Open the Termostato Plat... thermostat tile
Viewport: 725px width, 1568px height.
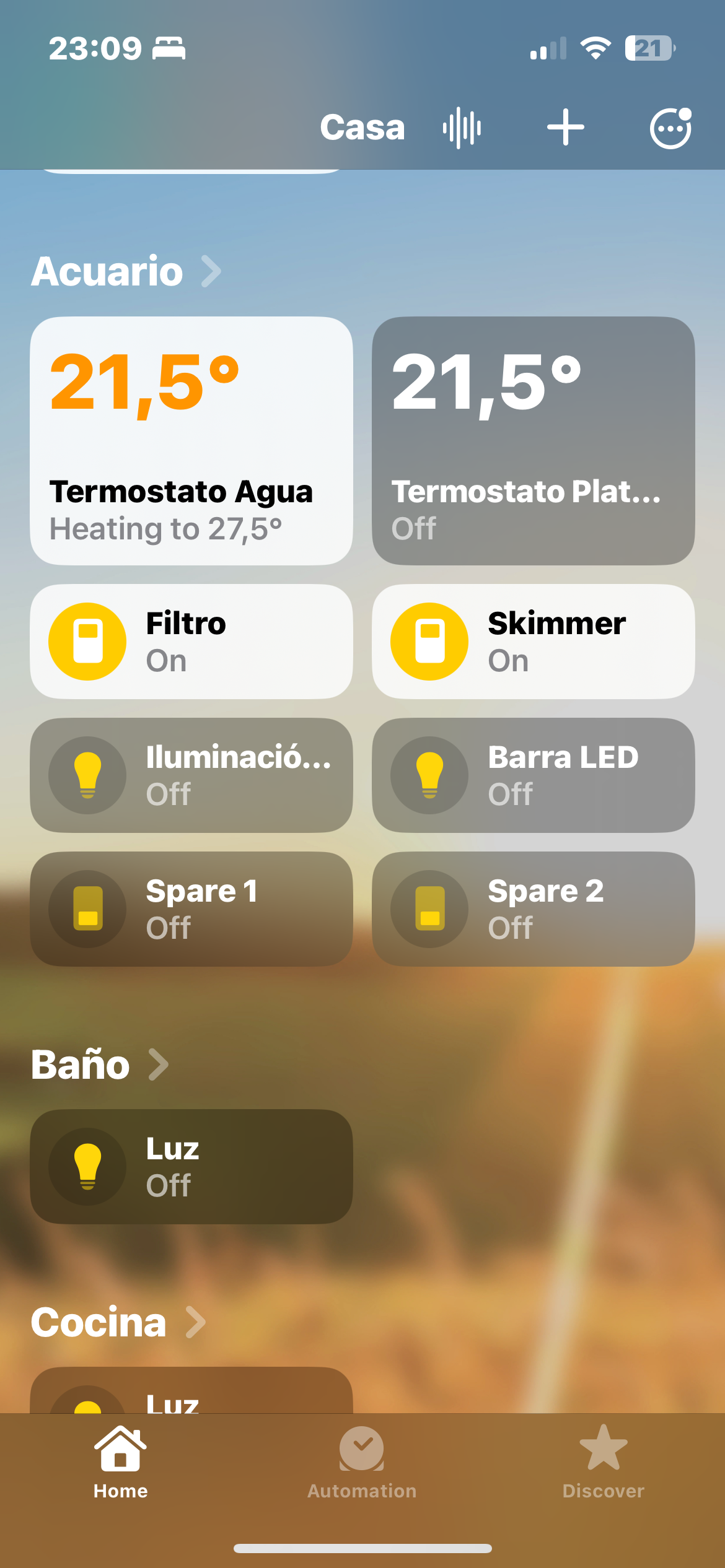point(533,440)
